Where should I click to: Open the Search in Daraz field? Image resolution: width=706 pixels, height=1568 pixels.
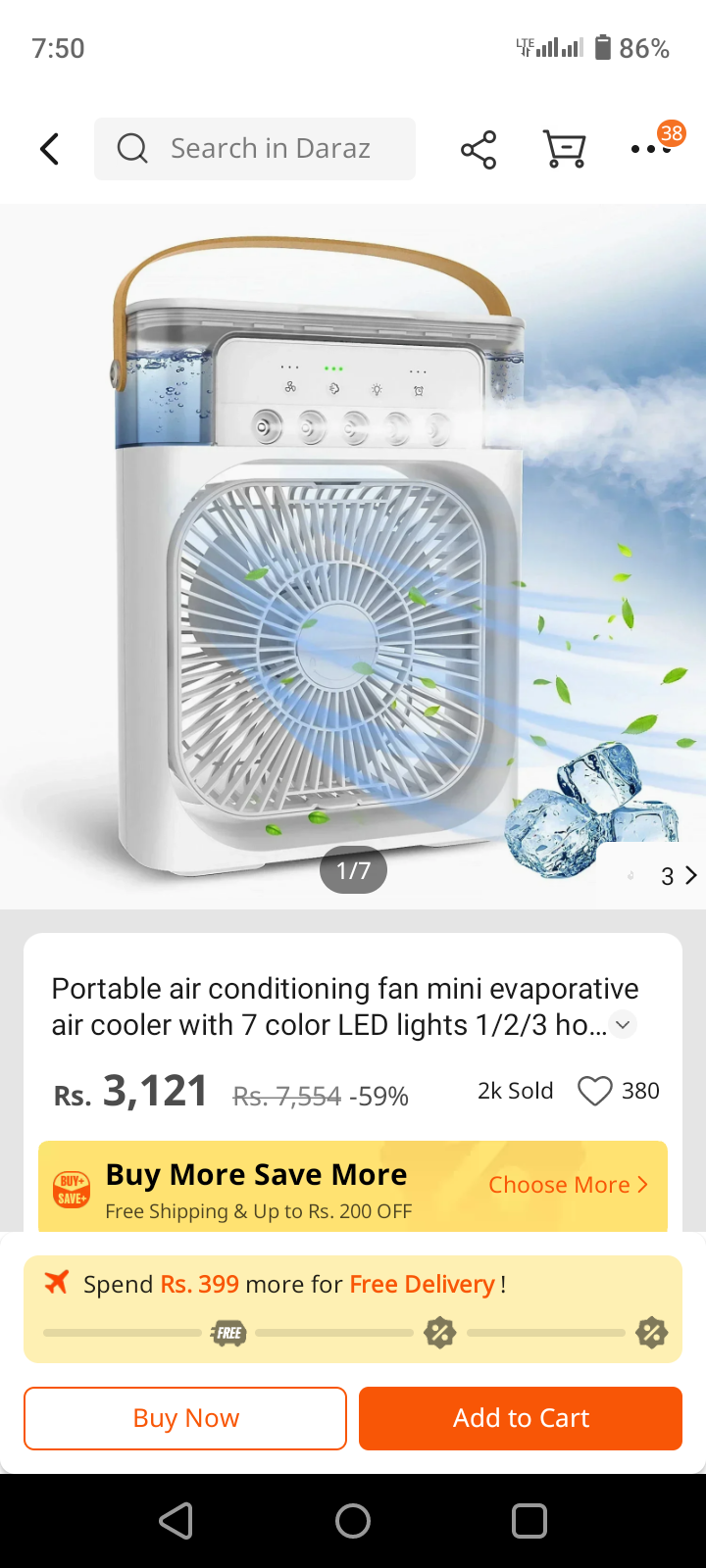coord(255,149)
